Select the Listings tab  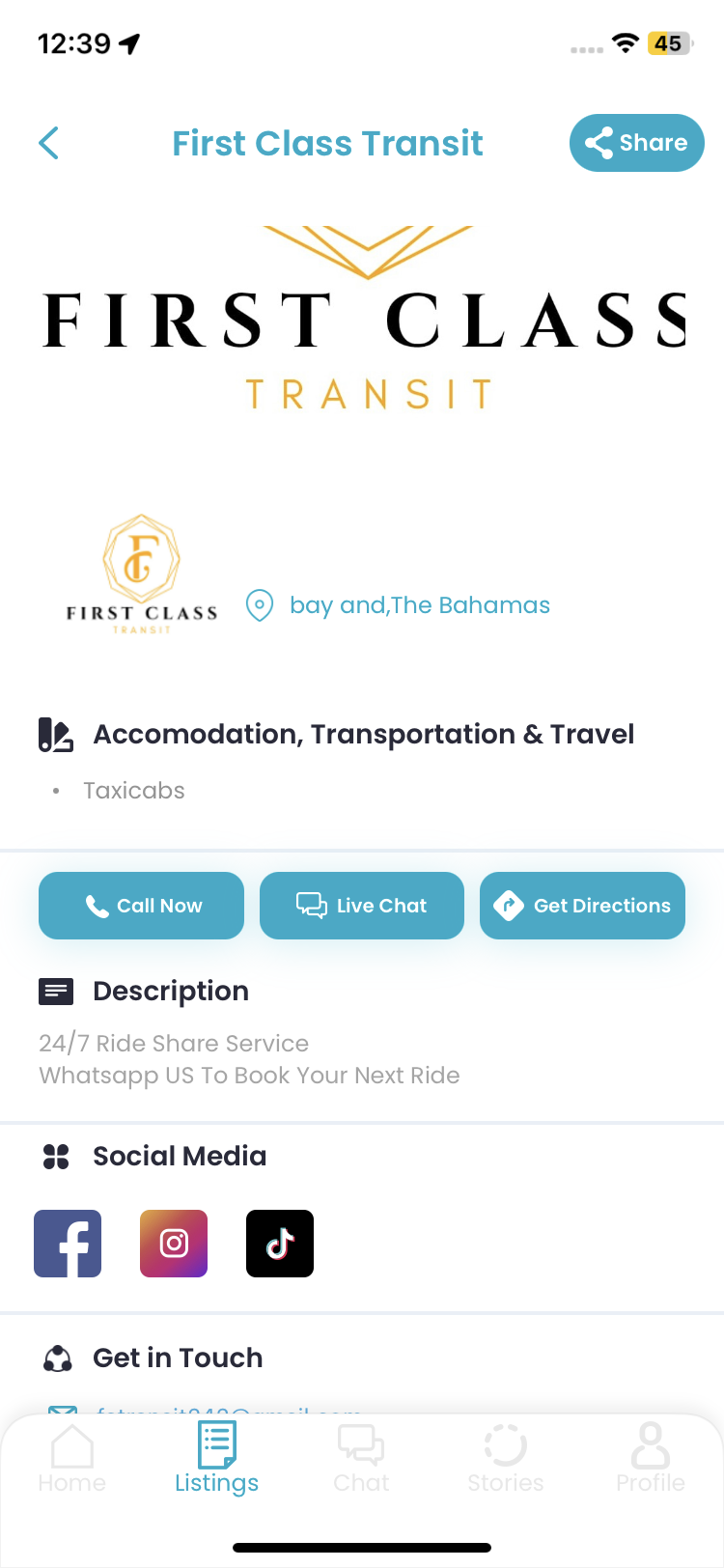pyautogui.click(x=216, y=1459)
